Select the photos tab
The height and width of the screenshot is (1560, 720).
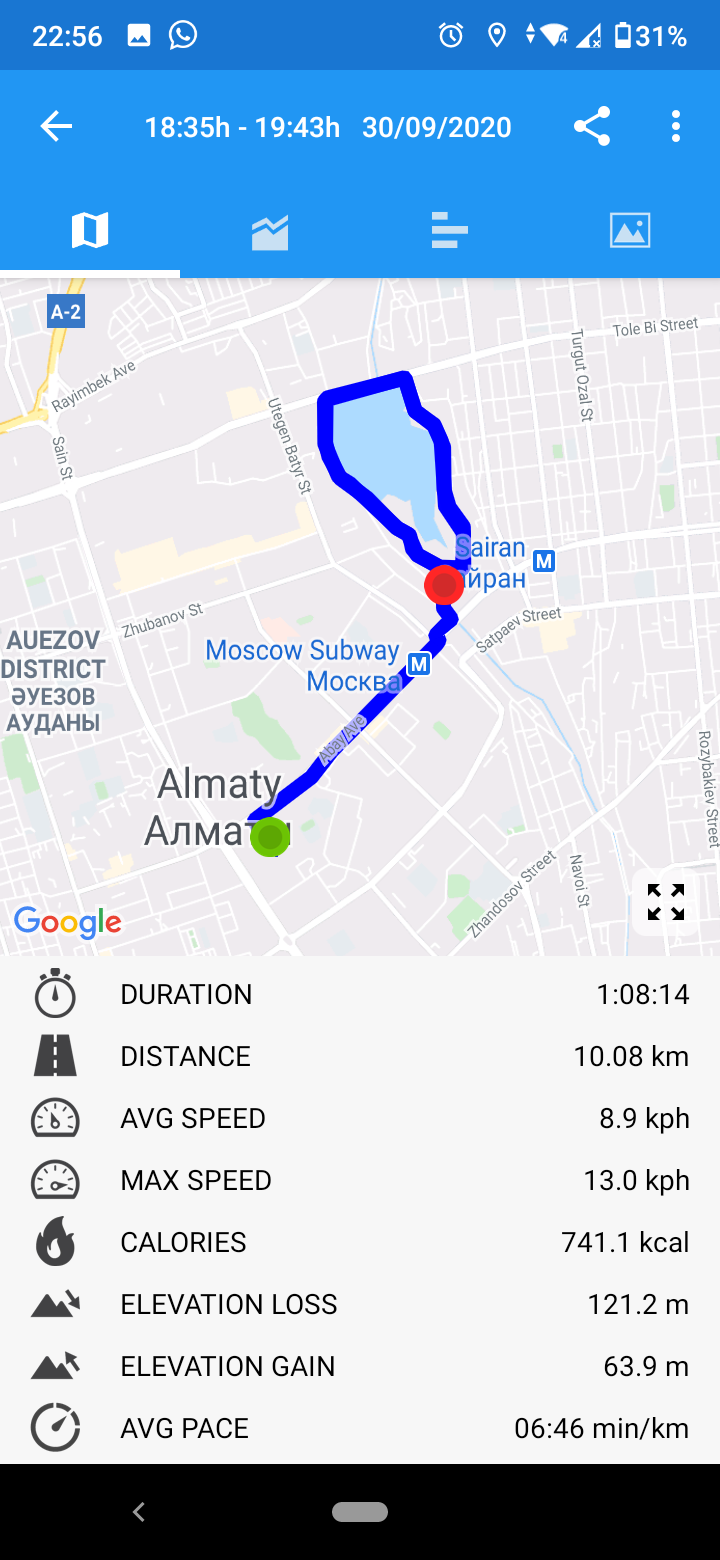click(630, 231)
